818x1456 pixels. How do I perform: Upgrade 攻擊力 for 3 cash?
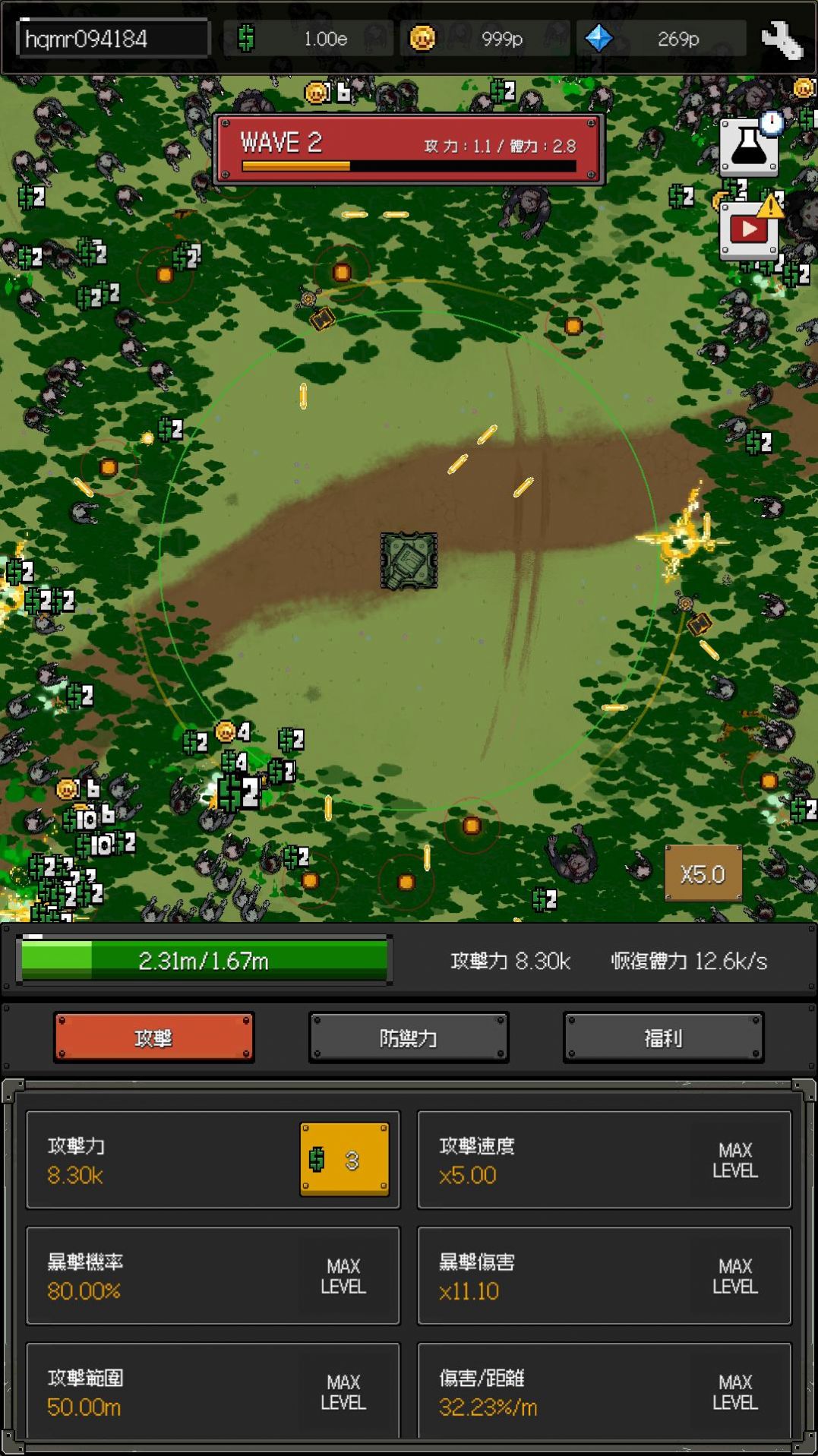[x=344, y=1159]
